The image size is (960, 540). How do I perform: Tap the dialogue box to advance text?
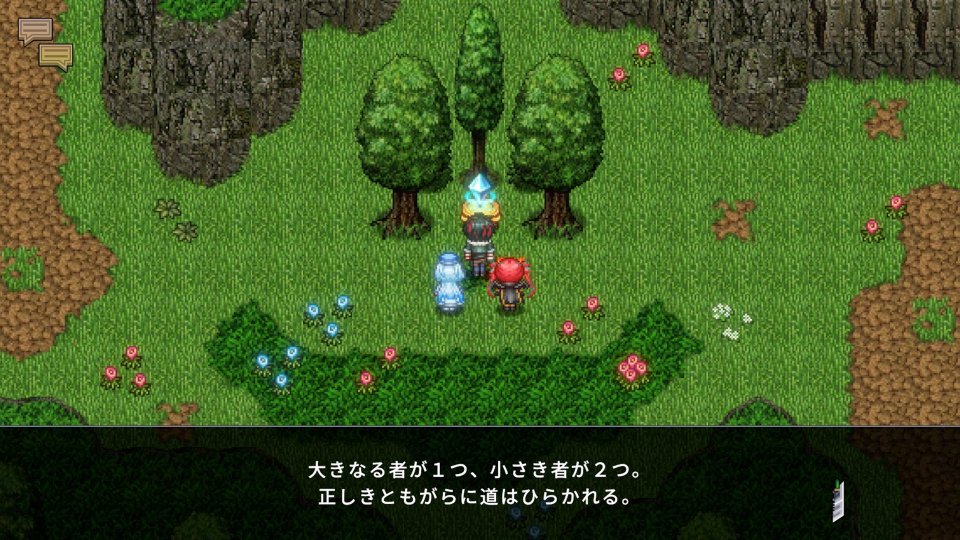[x=480, y=483]
